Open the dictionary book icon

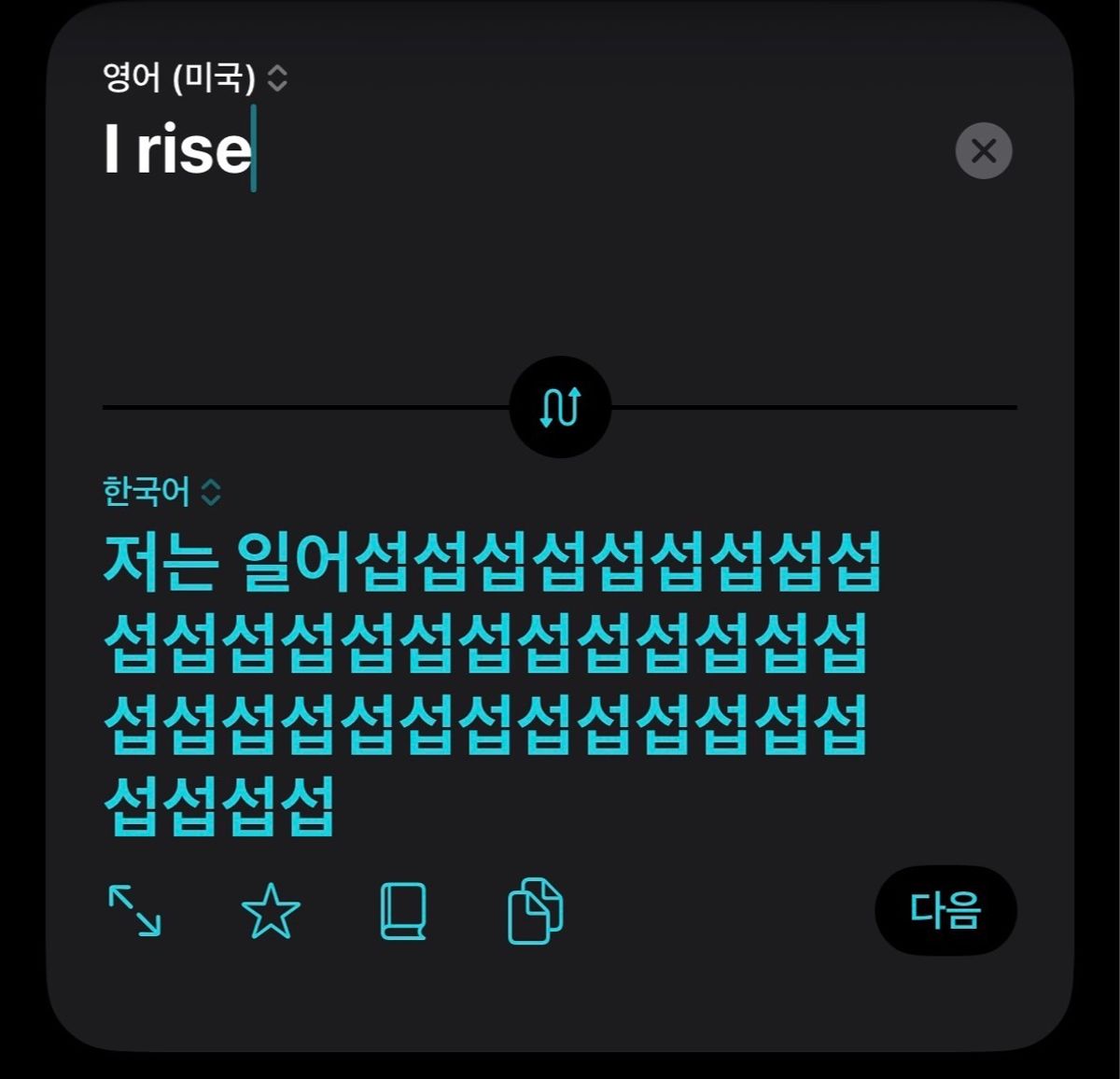403,911
